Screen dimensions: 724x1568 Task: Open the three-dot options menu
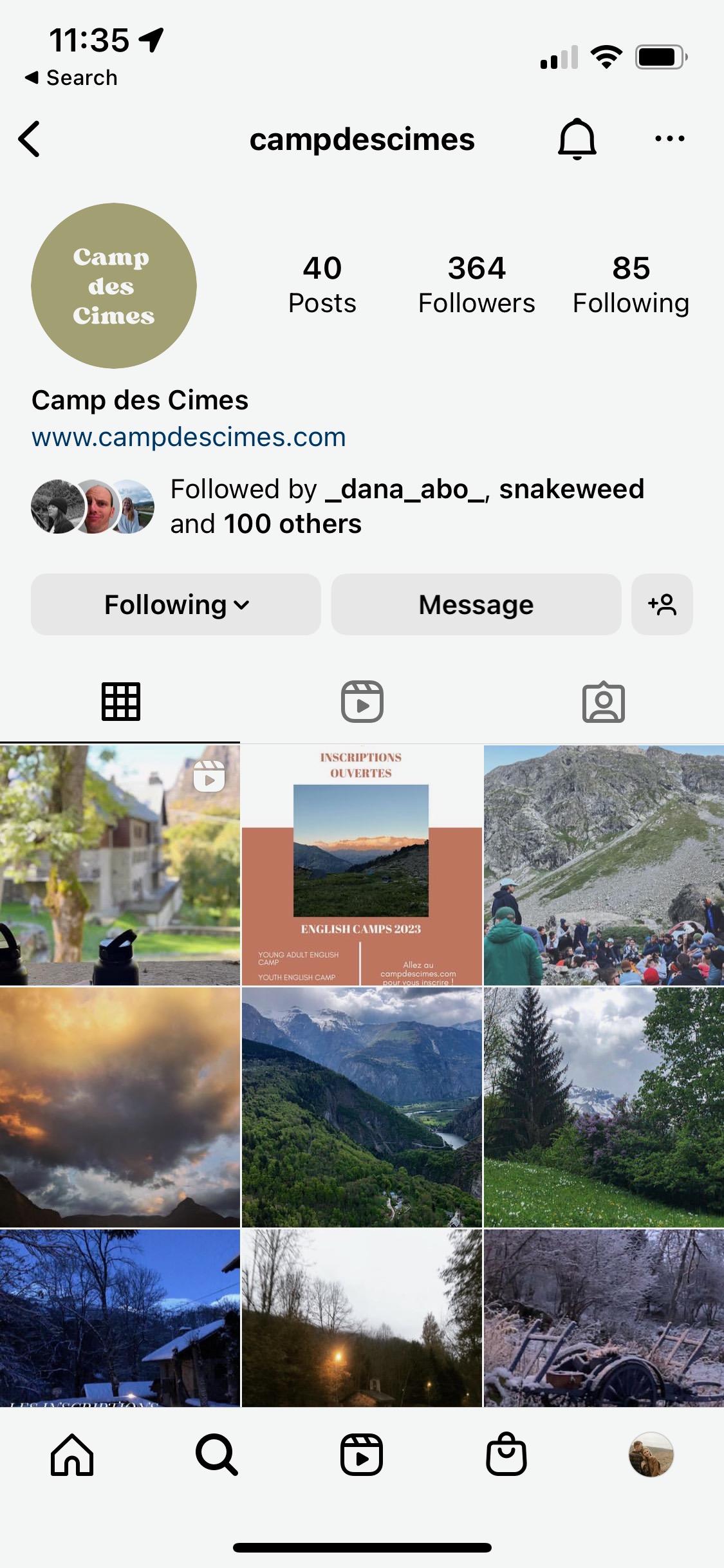[x=669, y=139]
